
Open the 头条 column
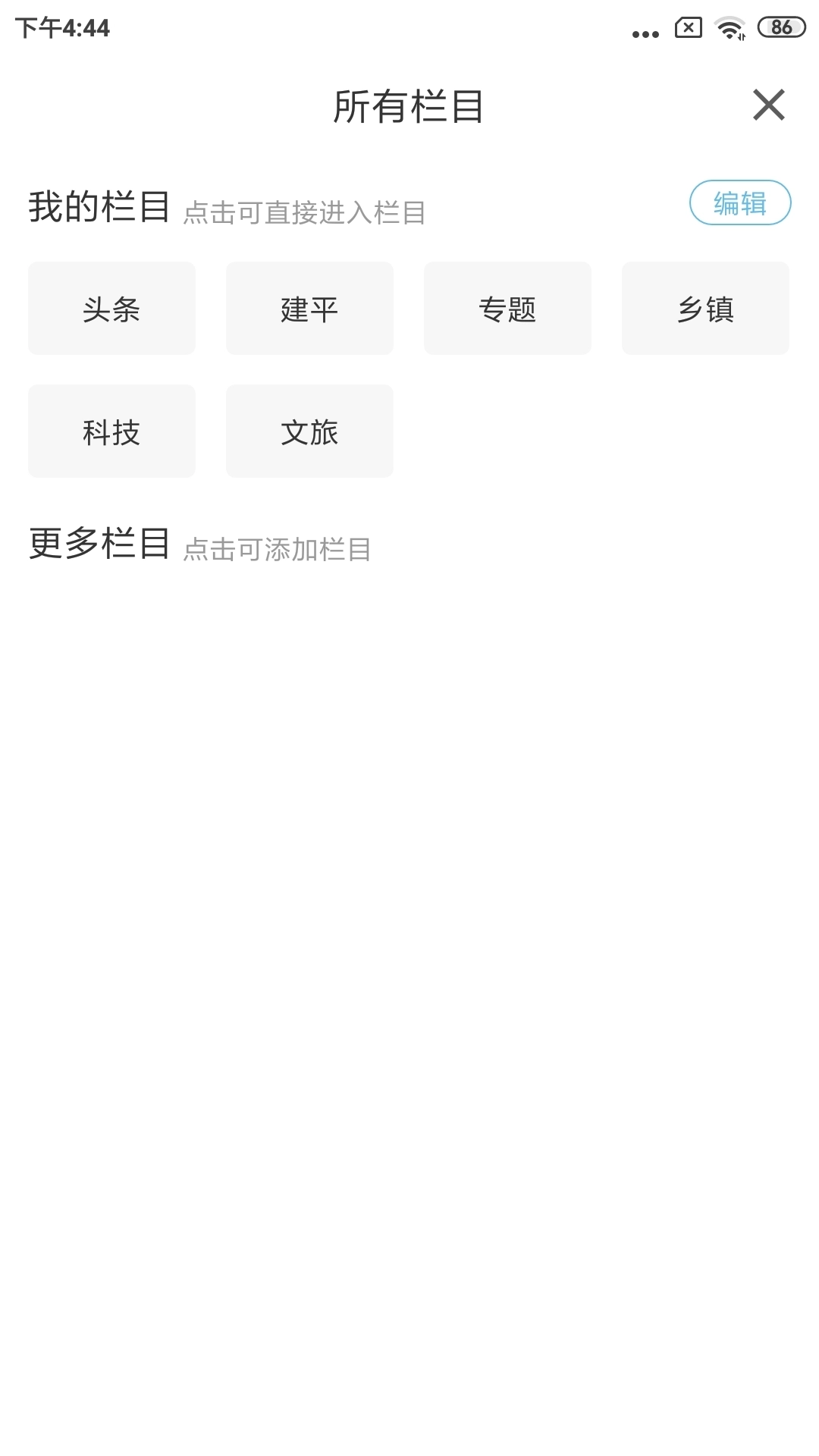[x=111, y=309]
